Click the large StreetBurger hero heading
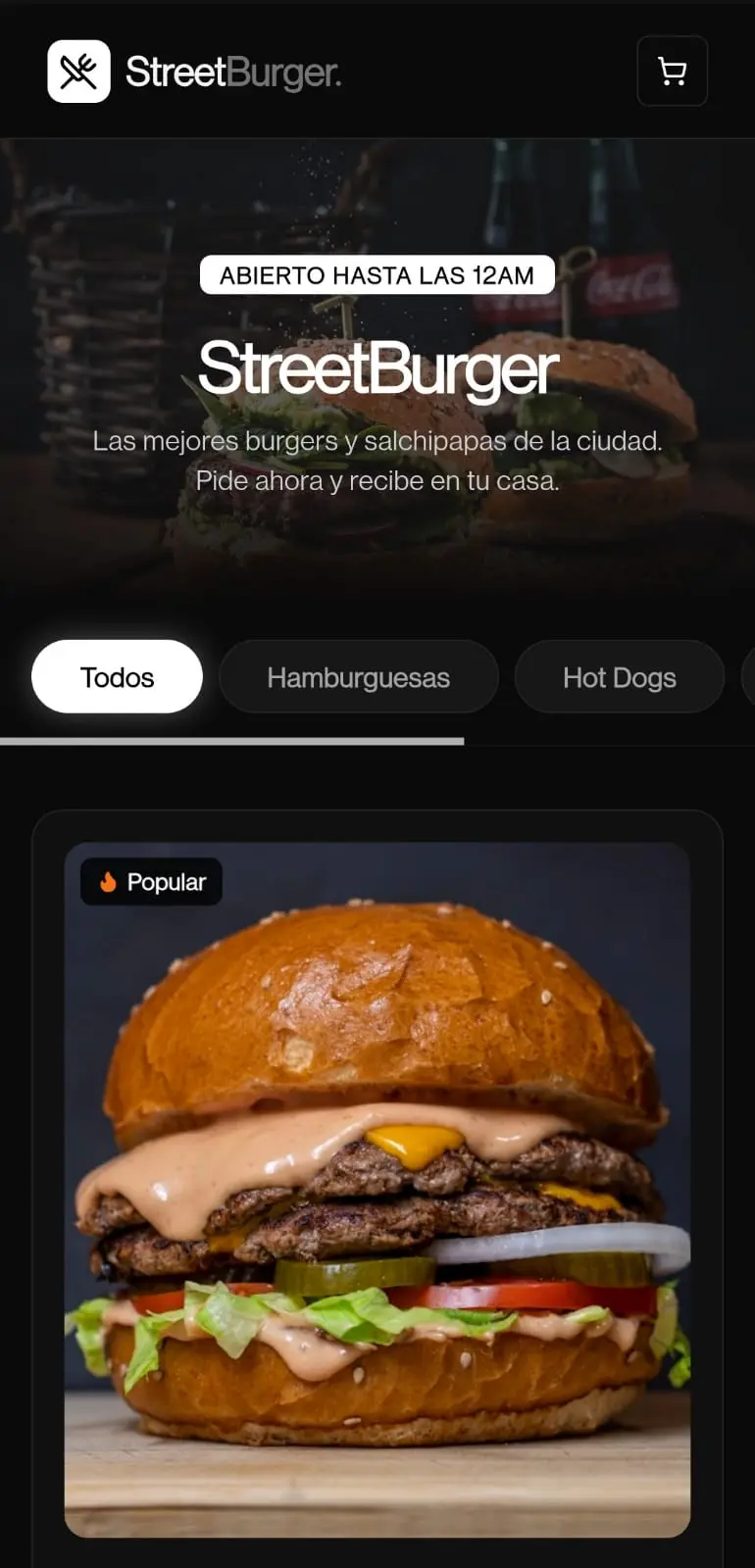 coord(377,369)
